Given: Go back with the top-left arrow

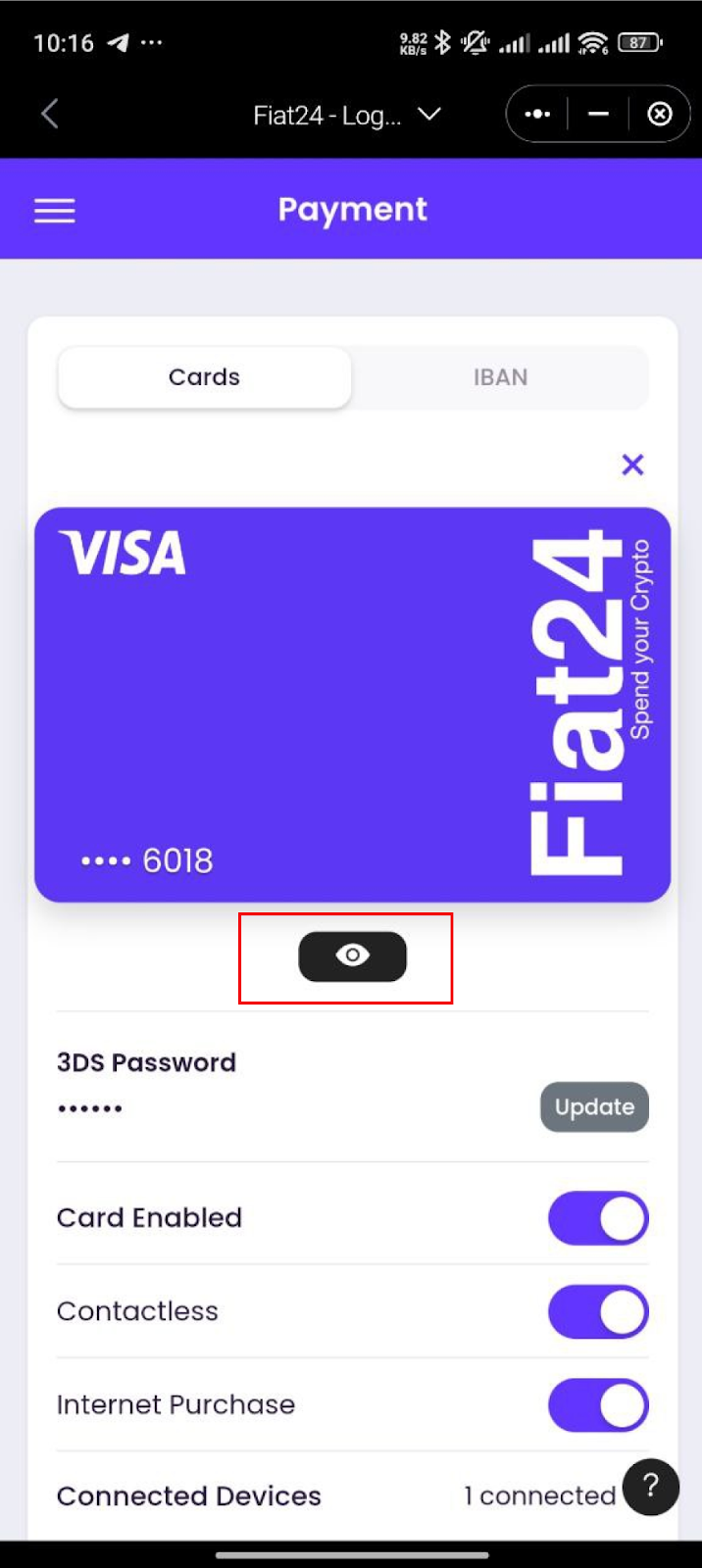Looking at the screenshot, I should (x=50, y=115).
